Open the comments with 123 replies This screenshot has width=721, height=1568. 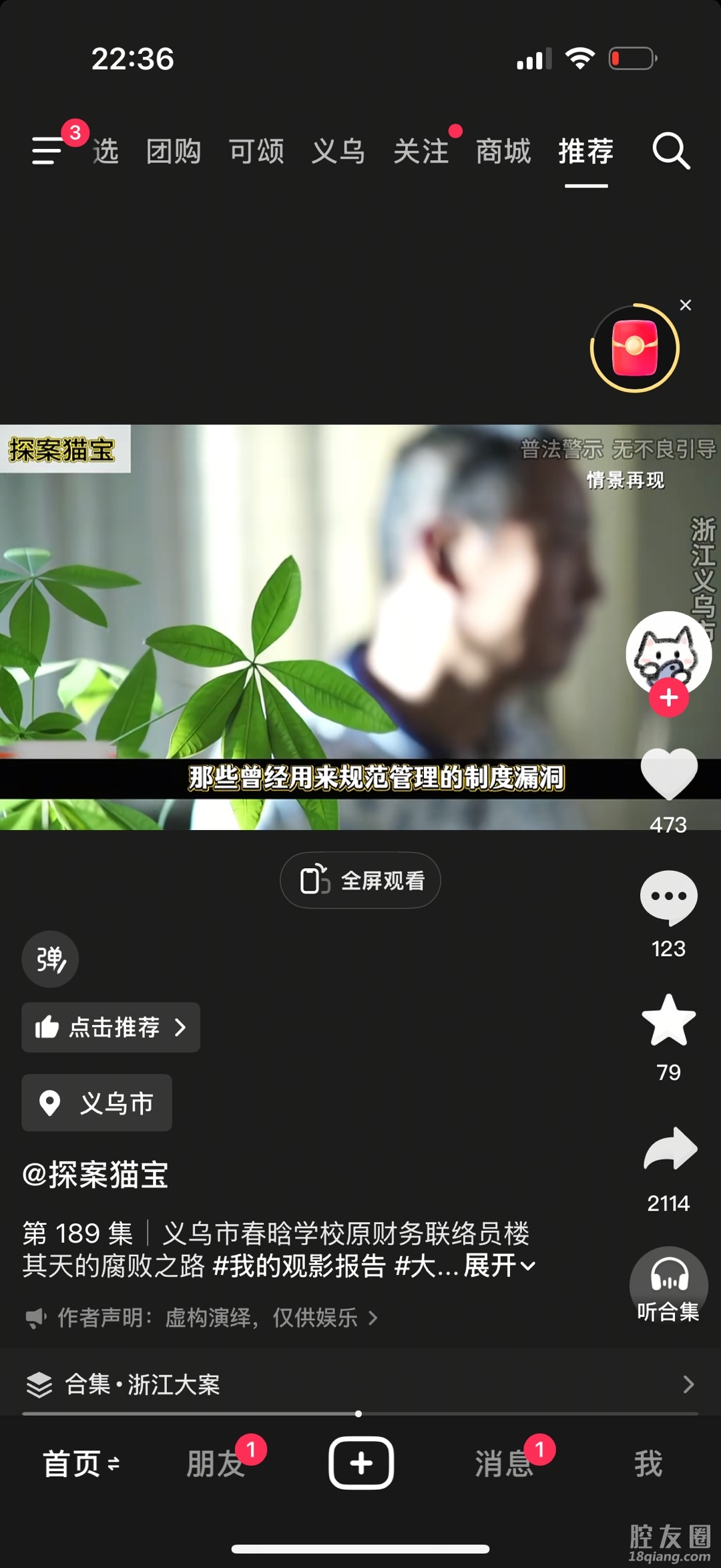click(x=668, y=898)
